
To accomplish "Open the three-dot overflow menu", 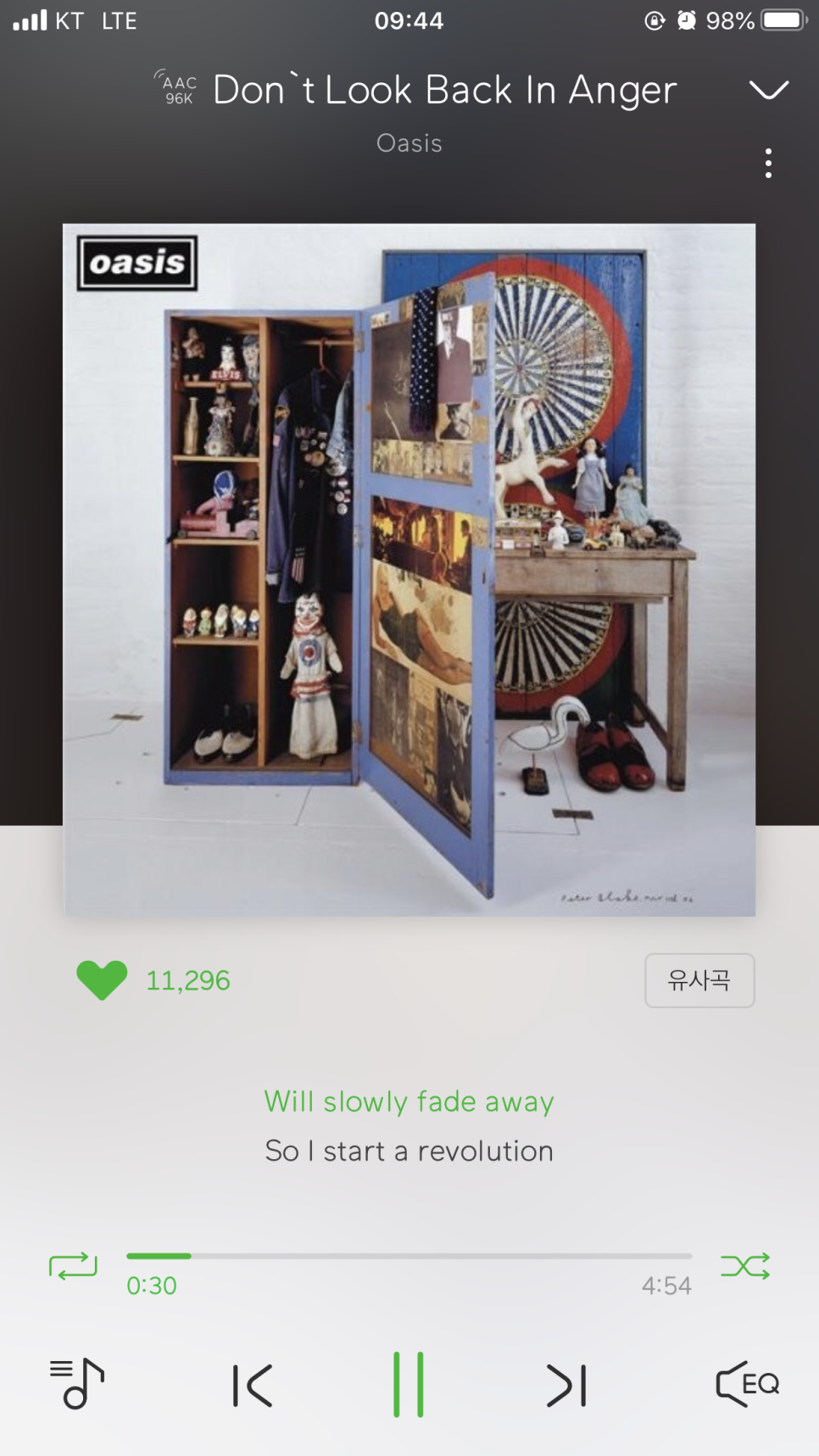I will pos(768,163).
